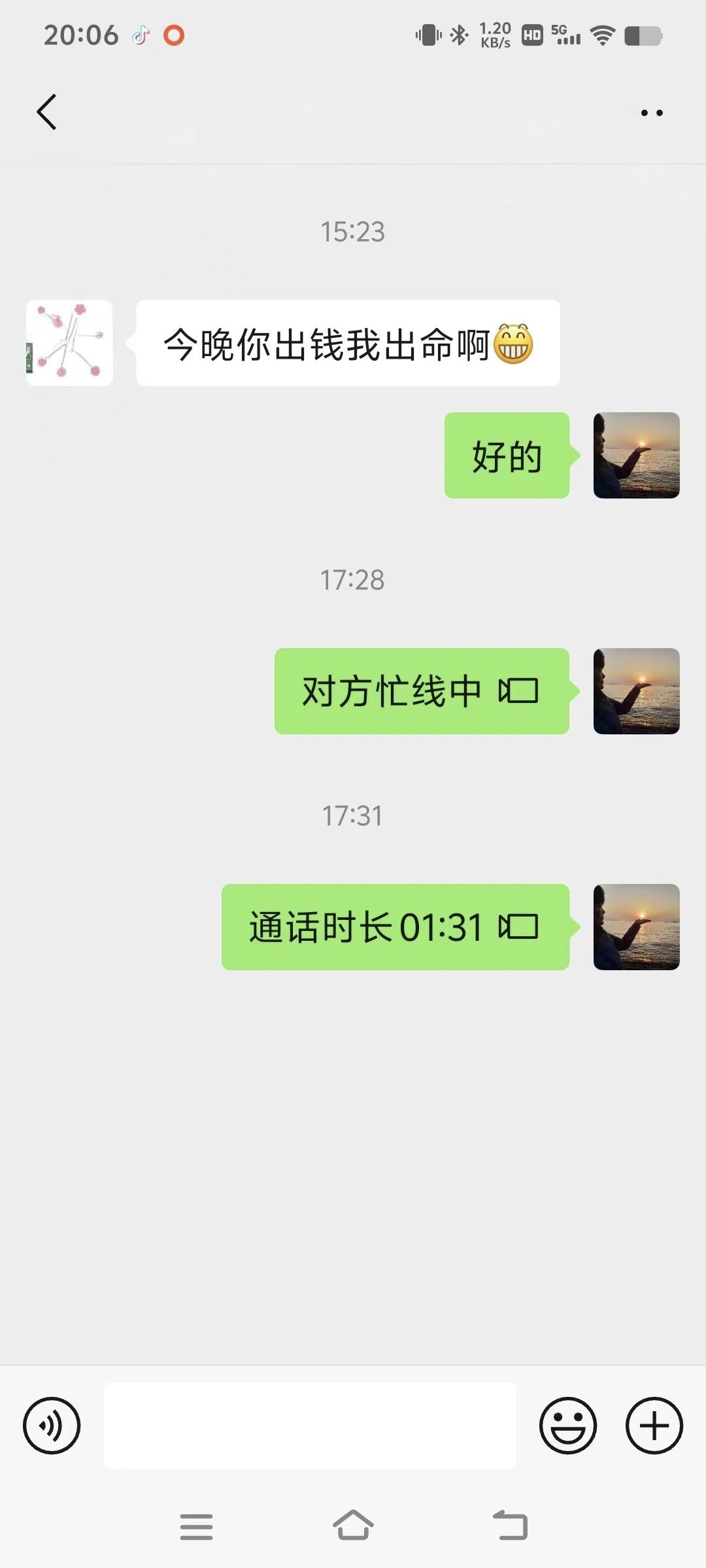This screenshot has height=1568, width=706.
Task: Go back using the top-left arrow
Action: 46,112
